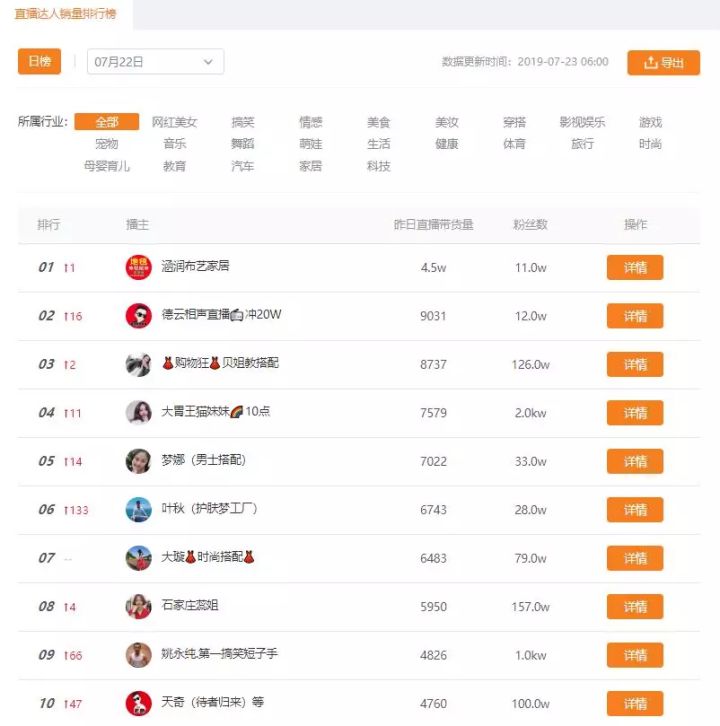Viewport: 720px width, 726px height.
Task: Open the 07月22日 date dropdown
Action: (156, 62)
